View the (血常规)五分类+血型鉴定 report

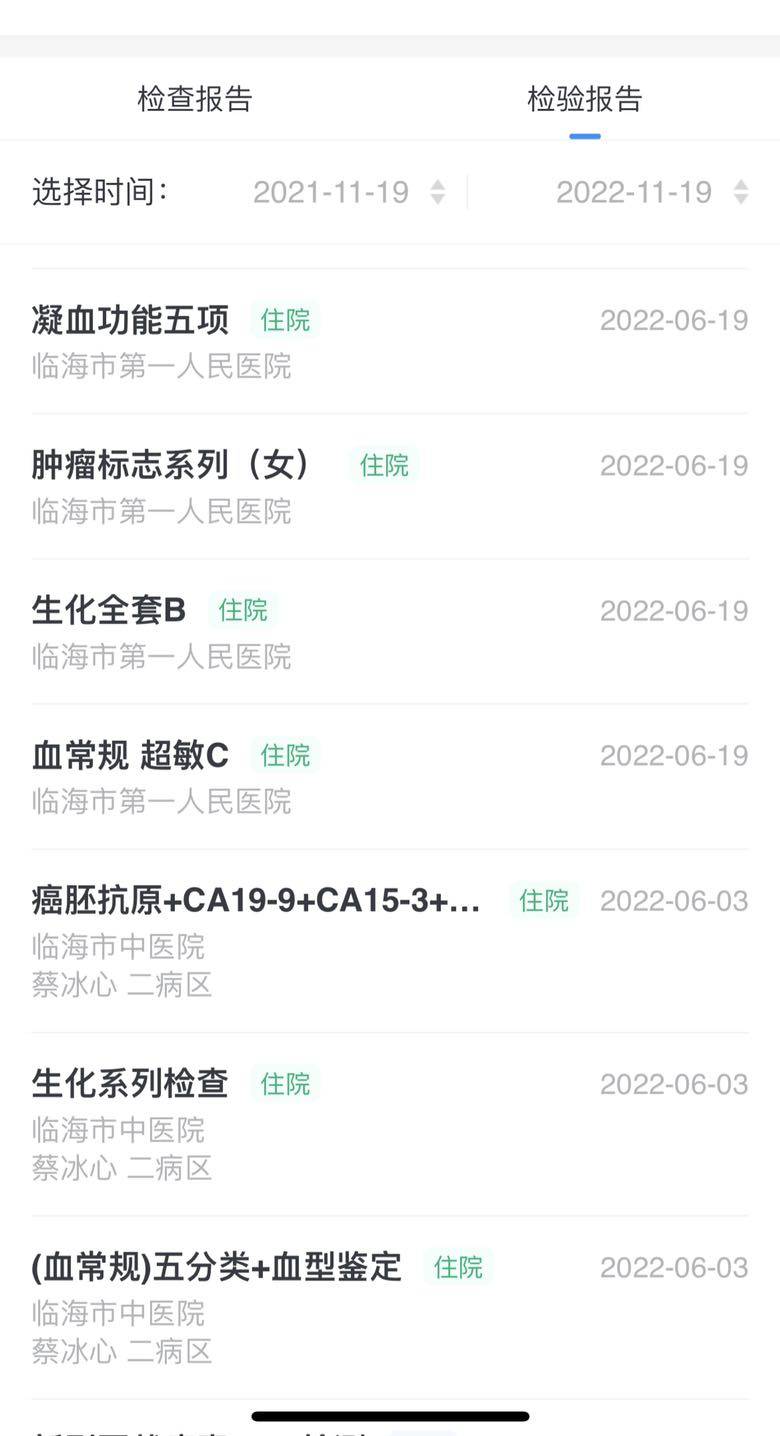pyautogui.click(x=390, y=1306)
